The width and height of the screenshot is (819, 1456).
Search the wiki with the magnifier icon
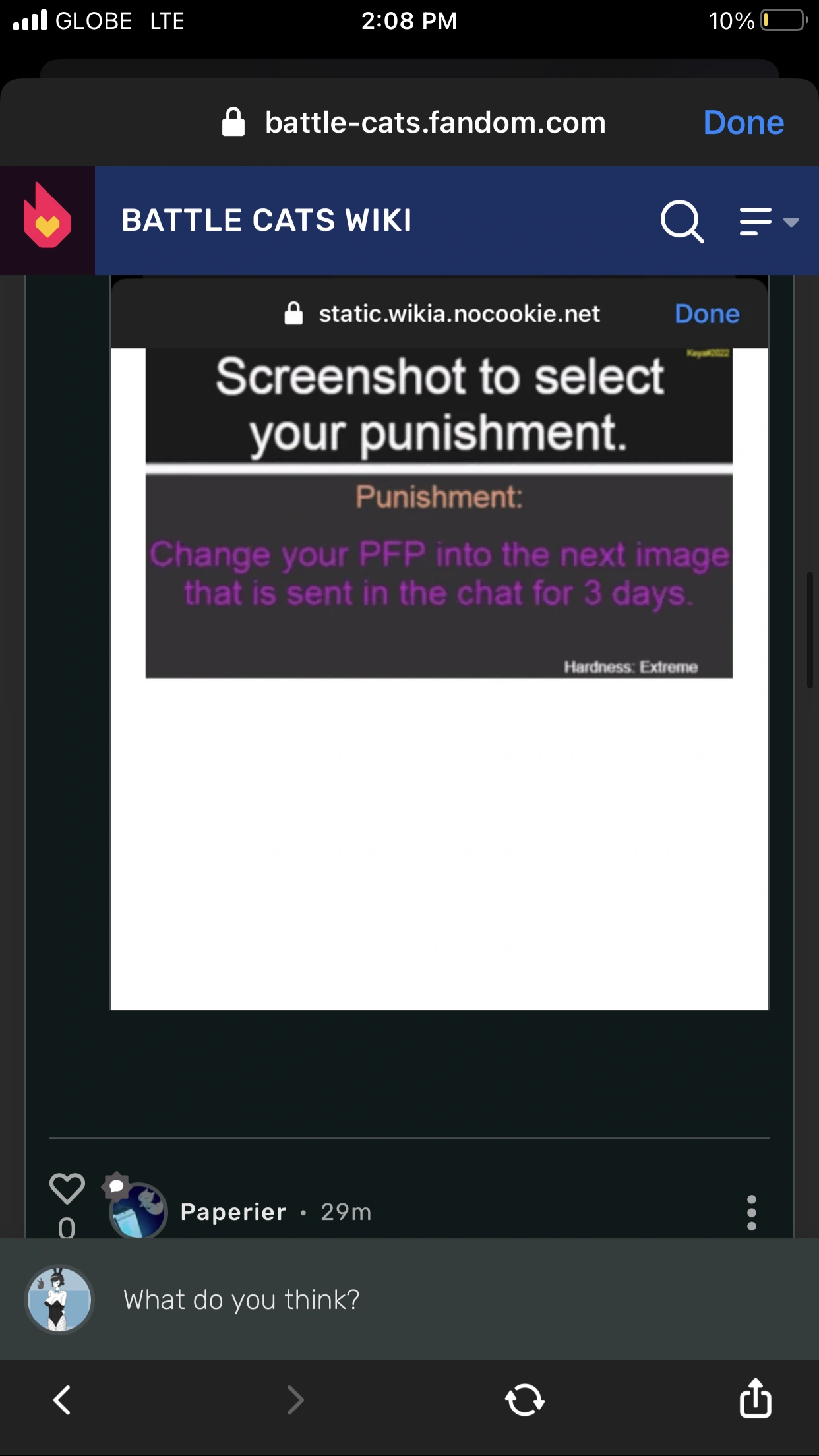pos(681,222)
